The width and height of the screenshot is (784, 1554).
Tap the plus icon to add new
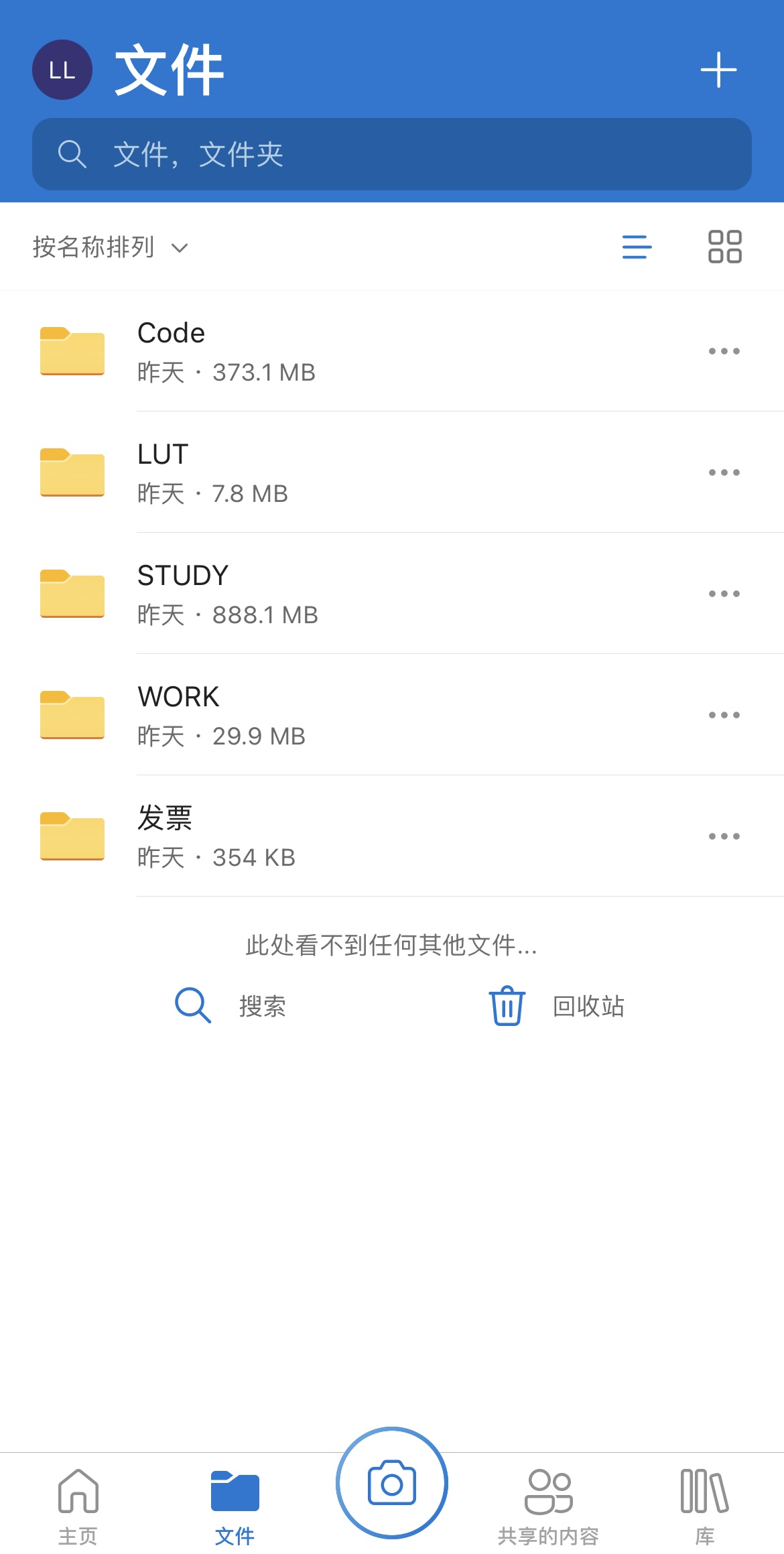click(x=718, y=70)
